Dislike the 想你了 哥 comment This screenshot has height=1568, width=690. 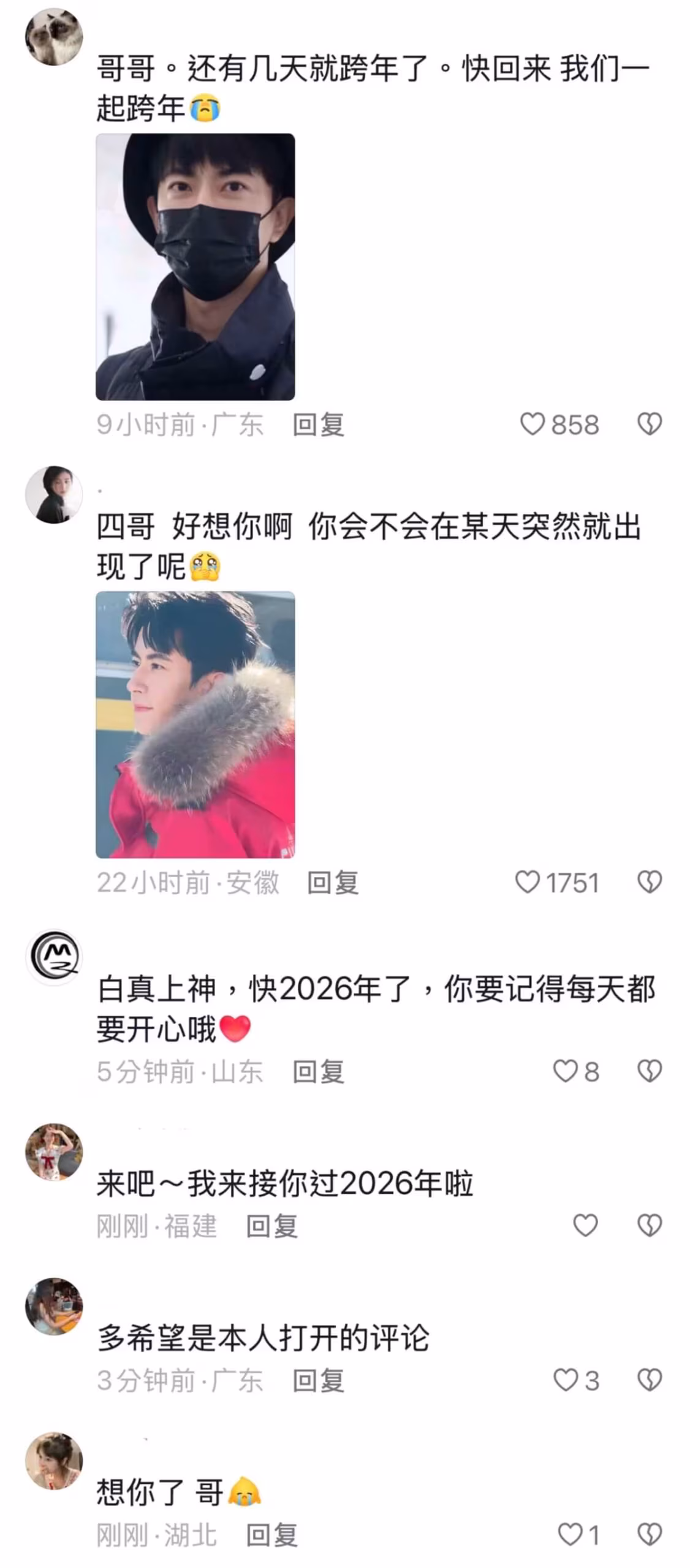click(650, 1534)
